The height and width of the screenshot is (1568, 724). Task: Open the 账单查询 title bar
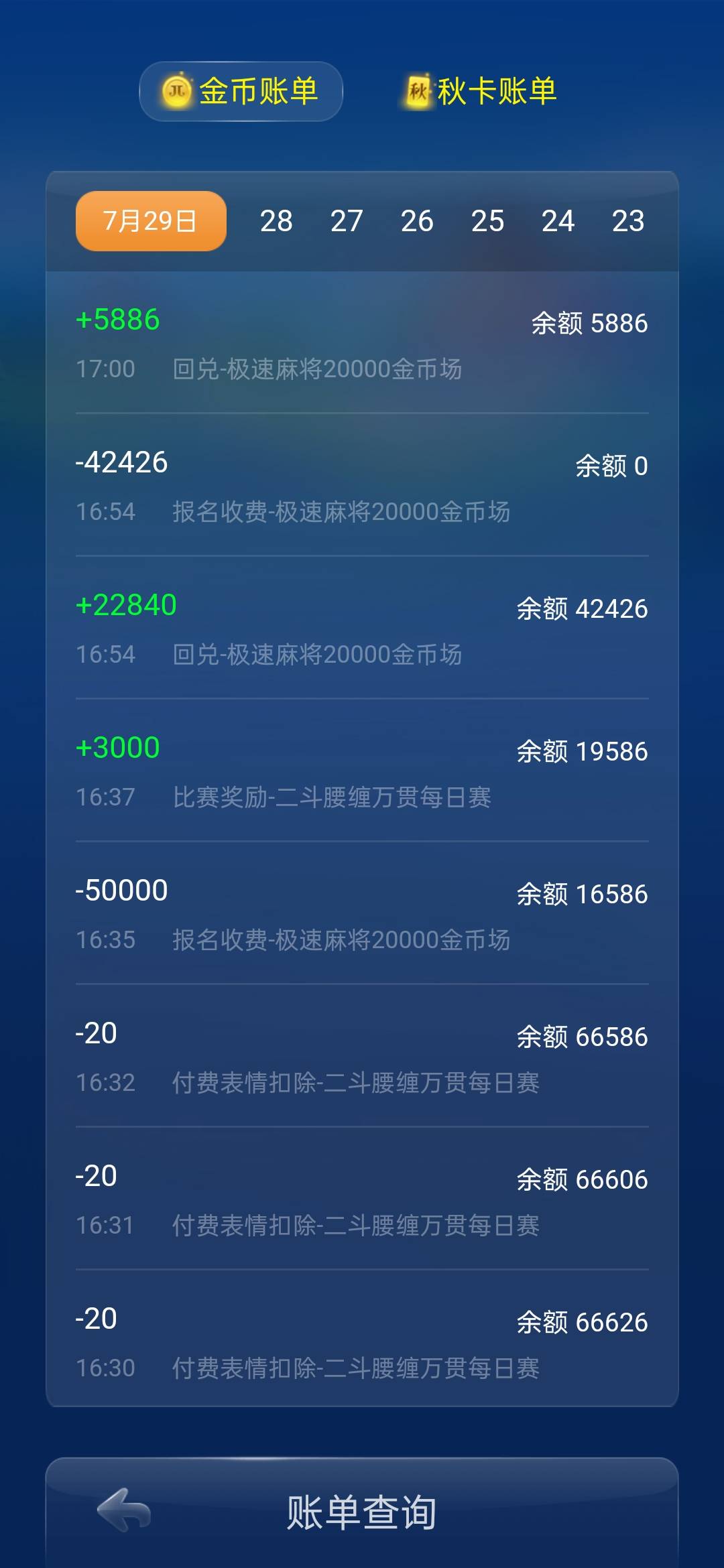(x=362, y=1511)
